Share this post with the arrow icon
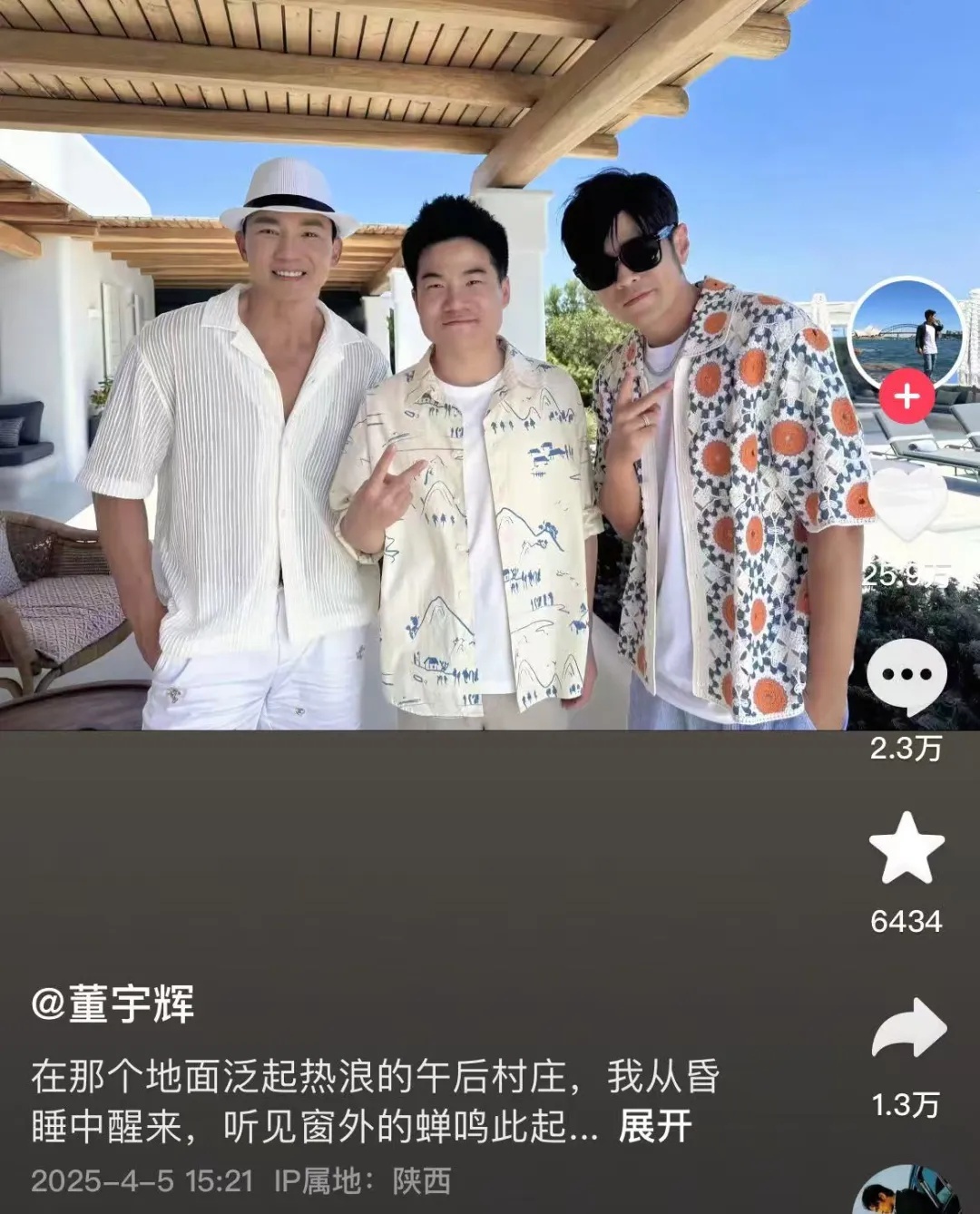 908,1029
